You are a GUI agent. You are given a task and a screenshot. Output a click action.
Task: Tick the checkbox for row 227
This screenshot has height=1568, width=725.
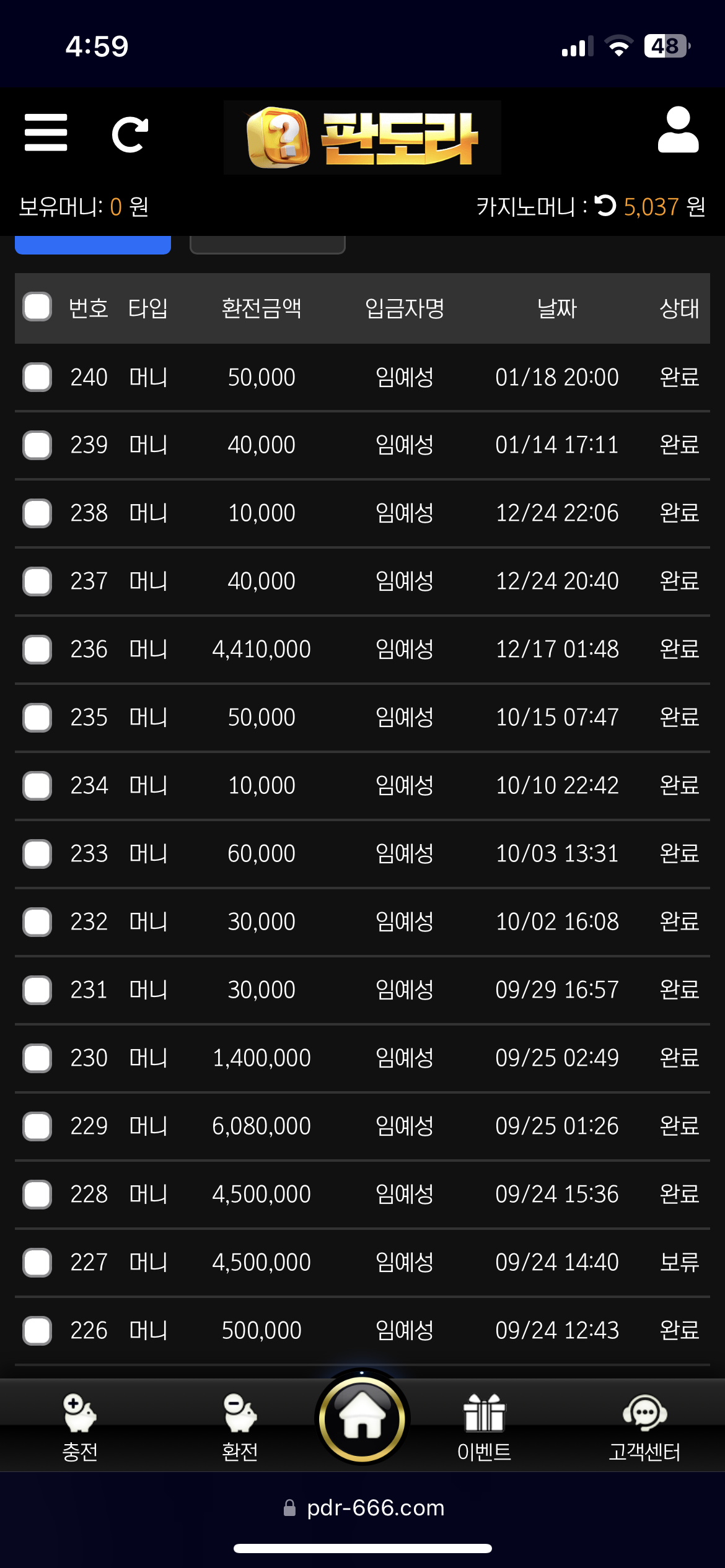(37, 1263)
